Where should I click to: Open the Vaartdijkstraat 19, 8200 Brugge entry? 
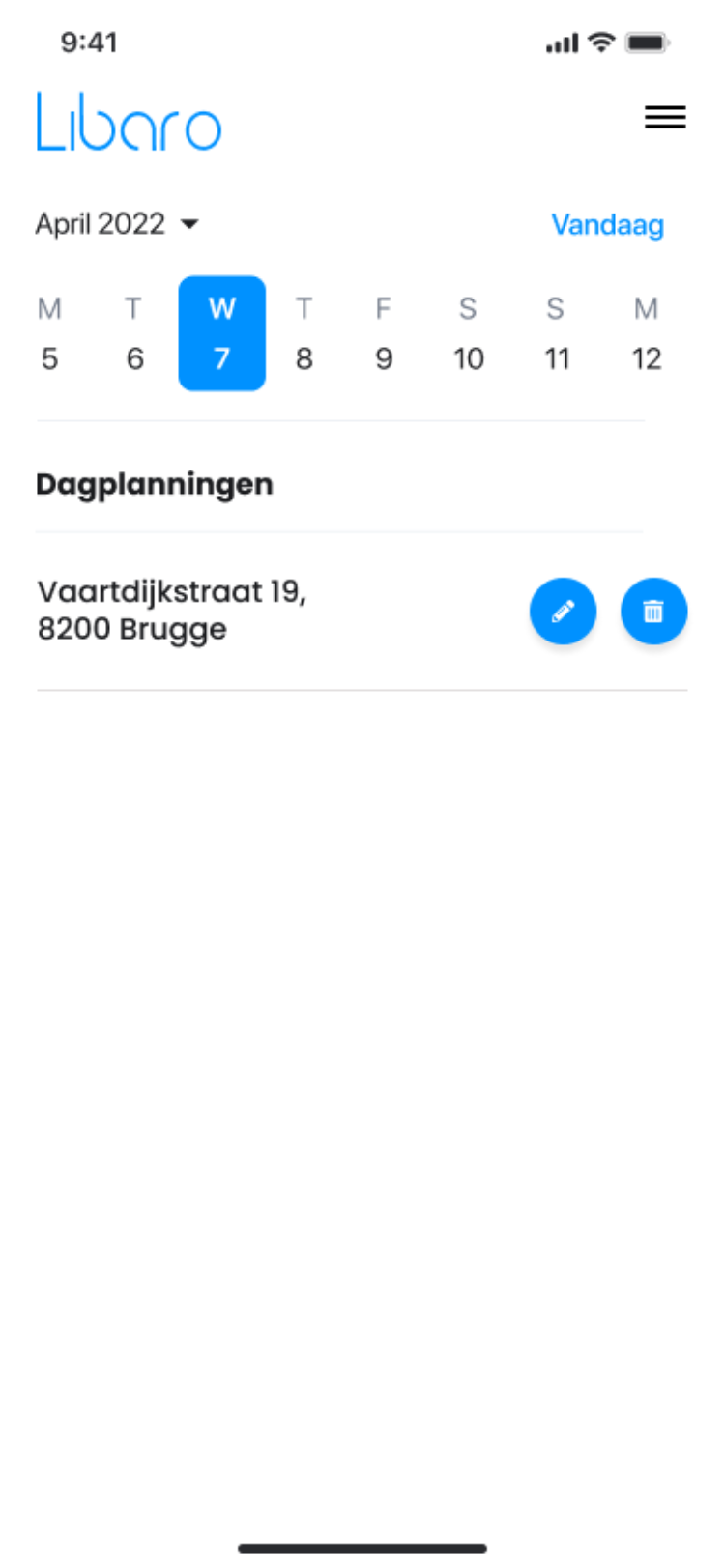171,611
